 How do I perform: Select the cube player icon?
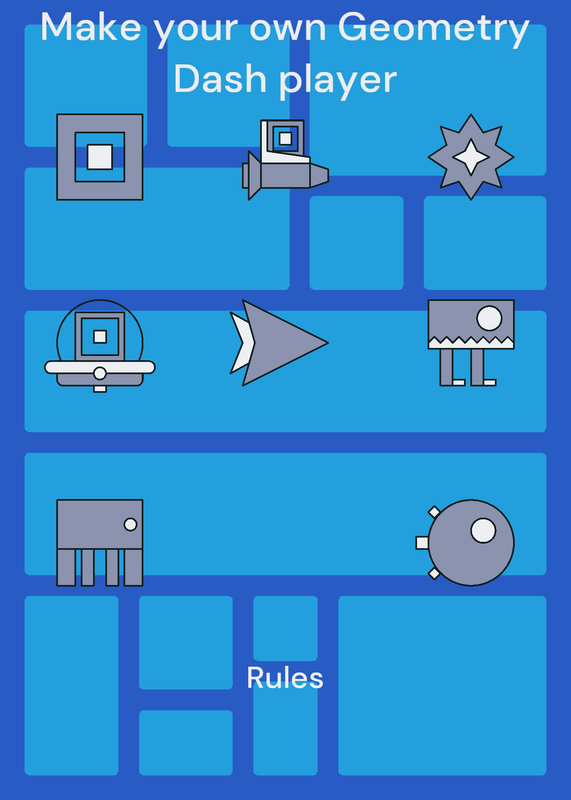coord(100,157)
